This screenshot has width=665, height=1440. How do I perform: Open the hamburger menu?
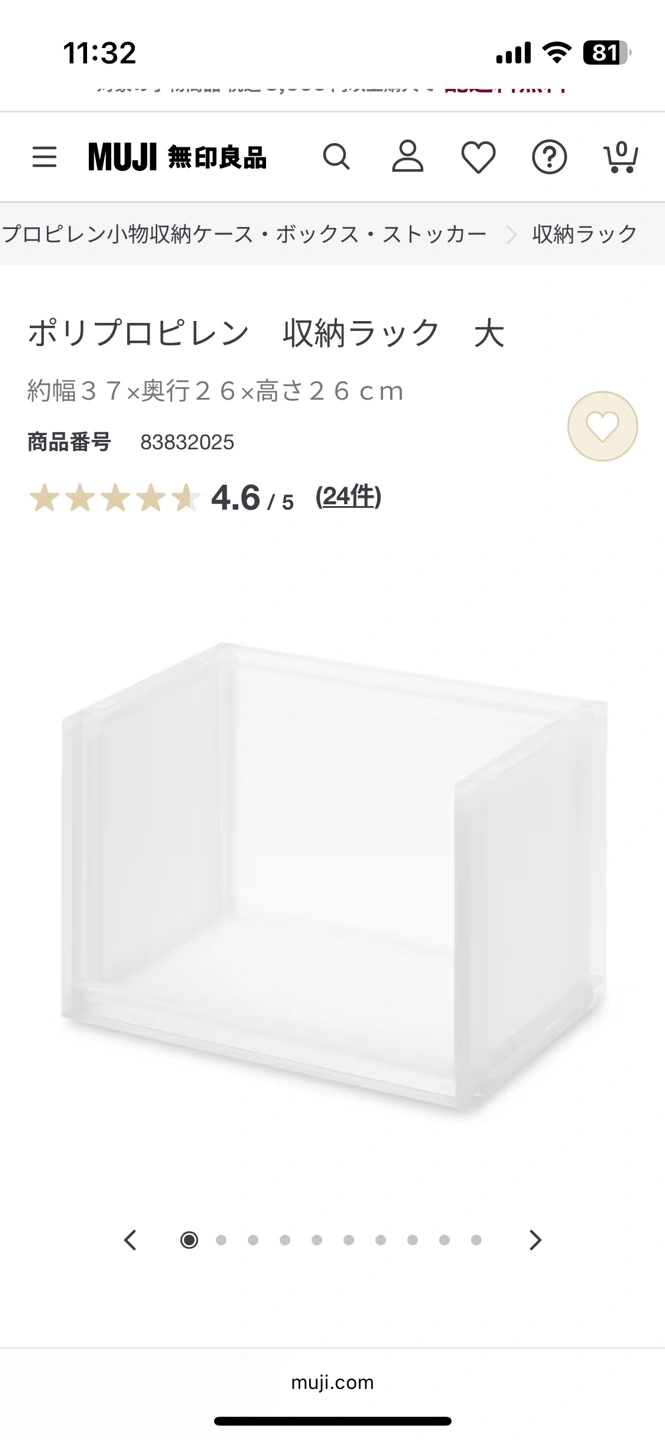tap(44, 157)
